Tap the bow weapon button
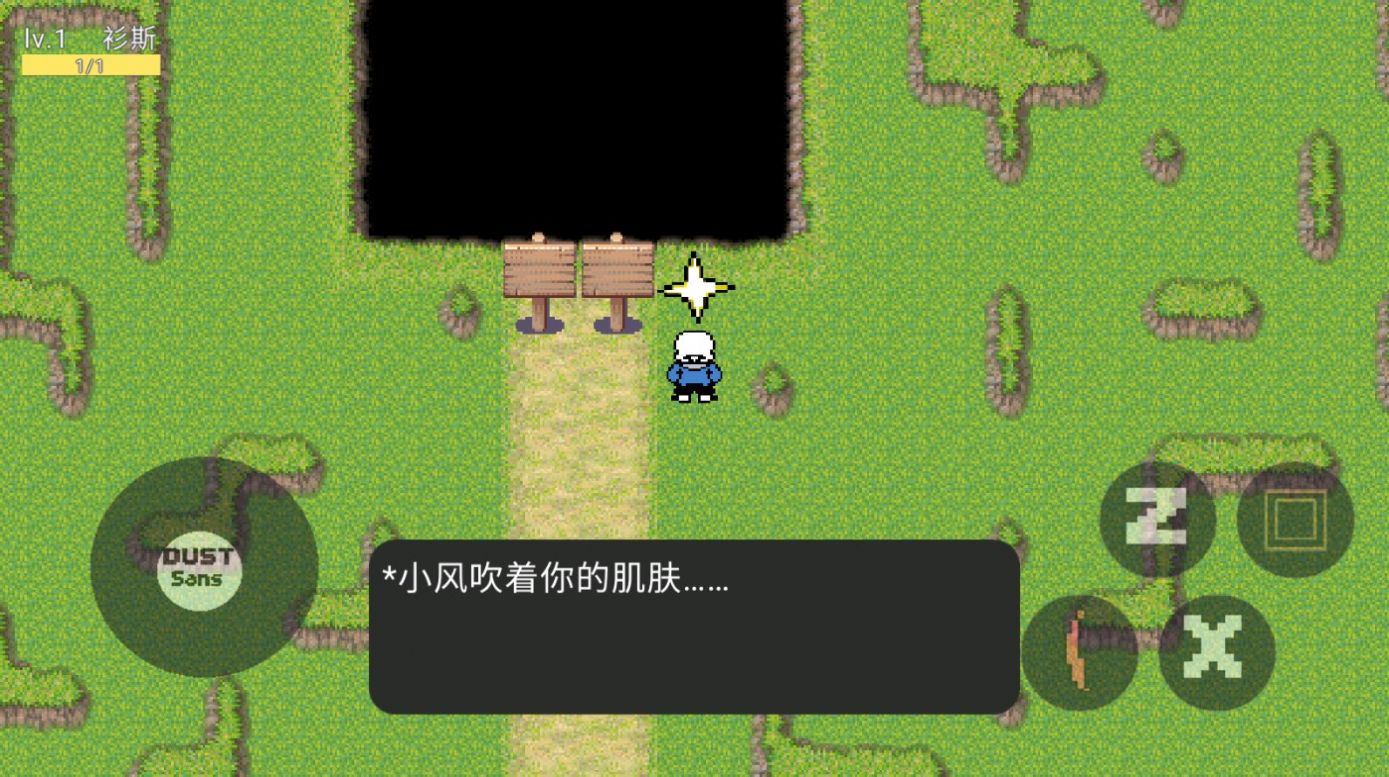 pos(1078,653)
